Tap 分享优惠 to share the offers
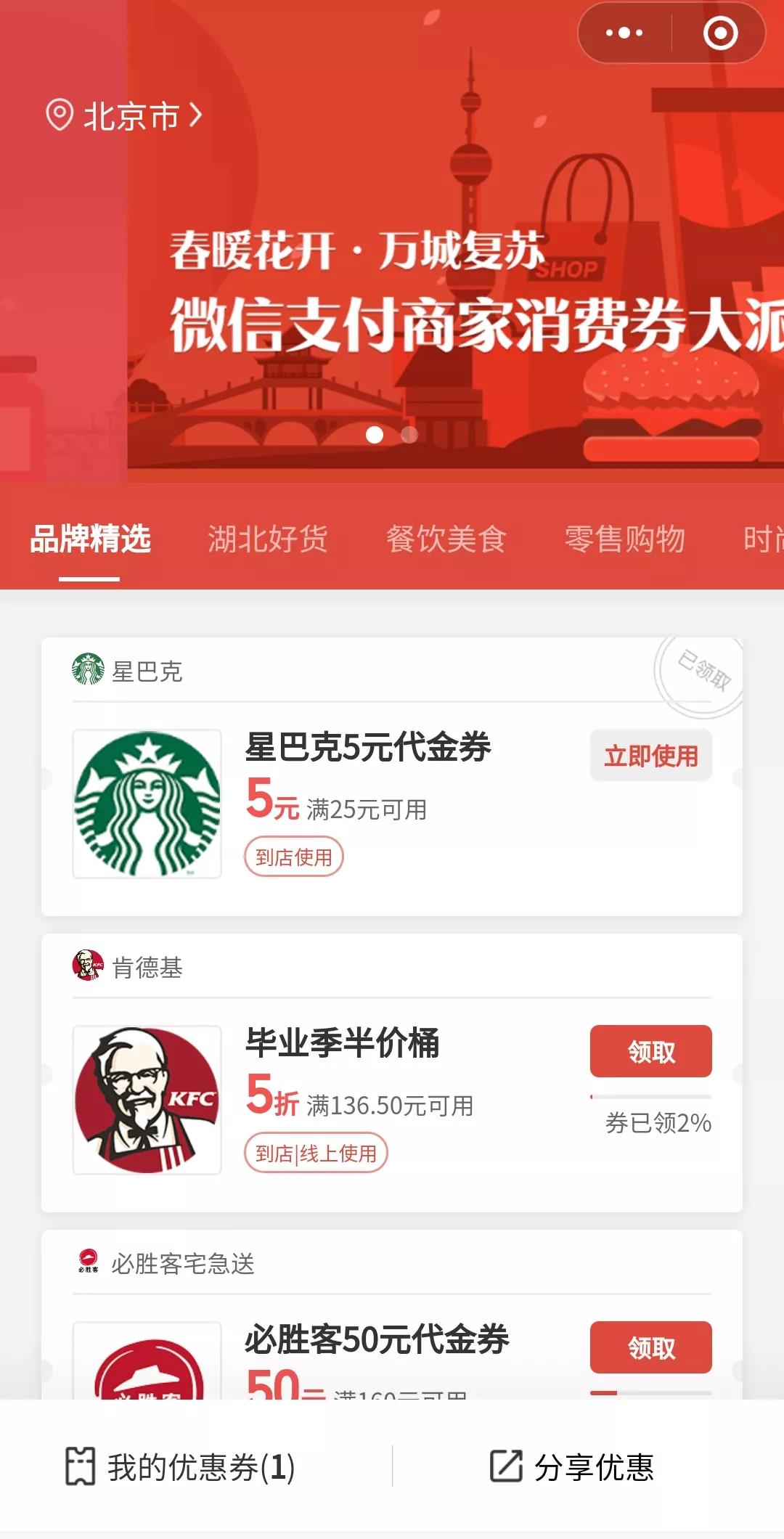This screenshot has width=784, height=1539. click(573, 1467)
